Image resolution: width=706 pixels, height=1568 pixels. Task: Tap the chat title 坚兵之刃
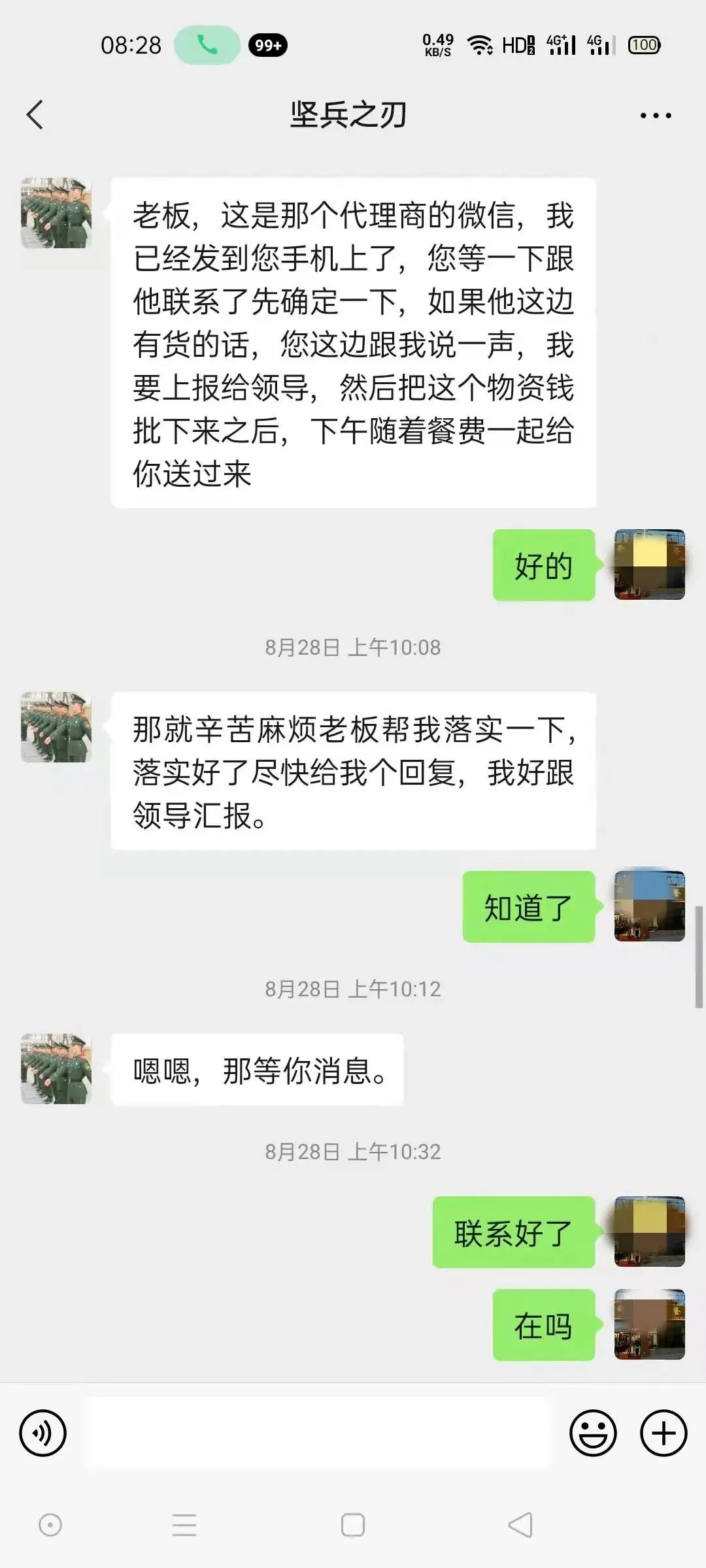(x=351, y=113)
